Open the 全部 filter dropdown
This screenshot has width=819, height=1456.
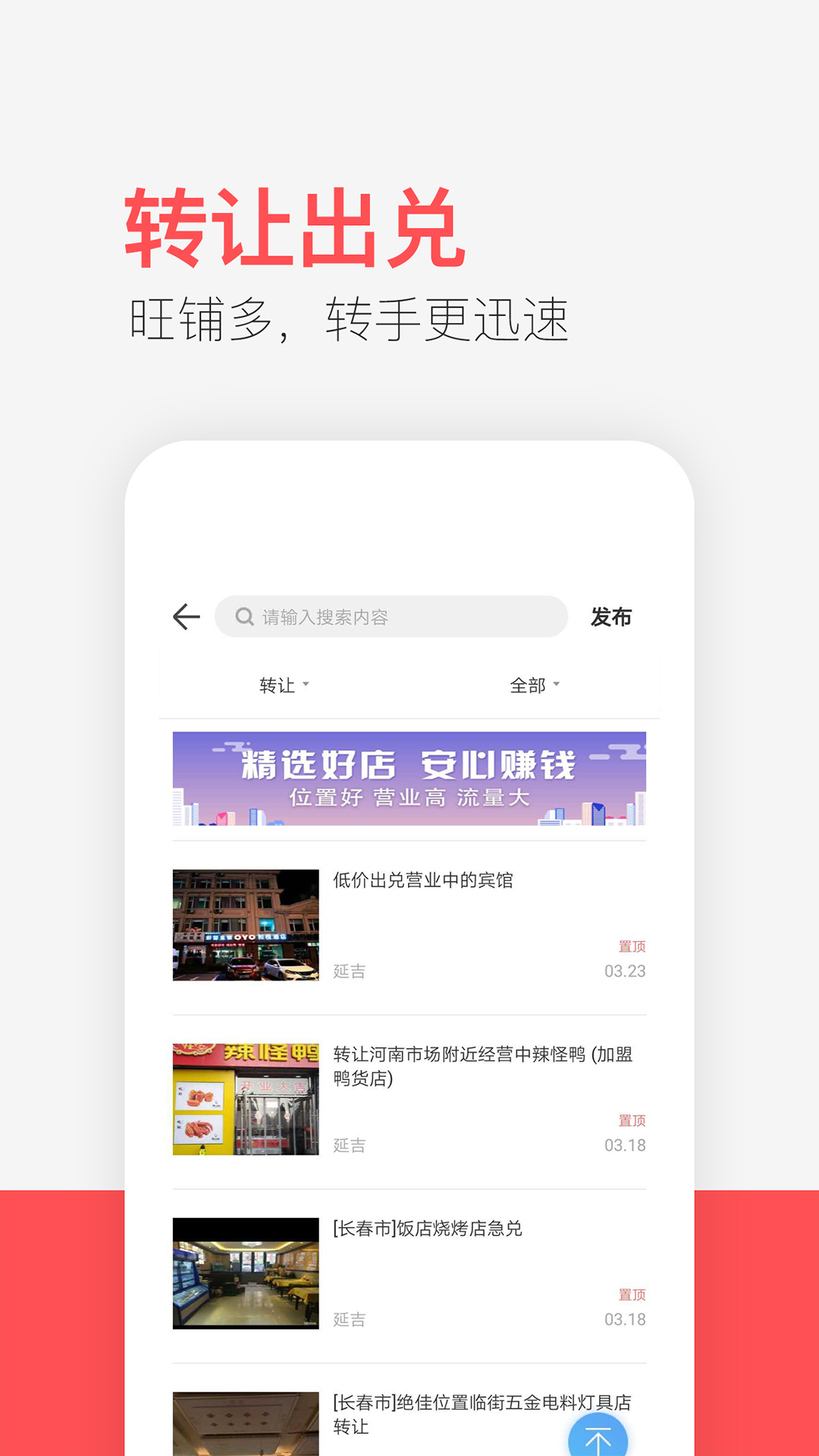pyautogui.click(x=531, y=683)
